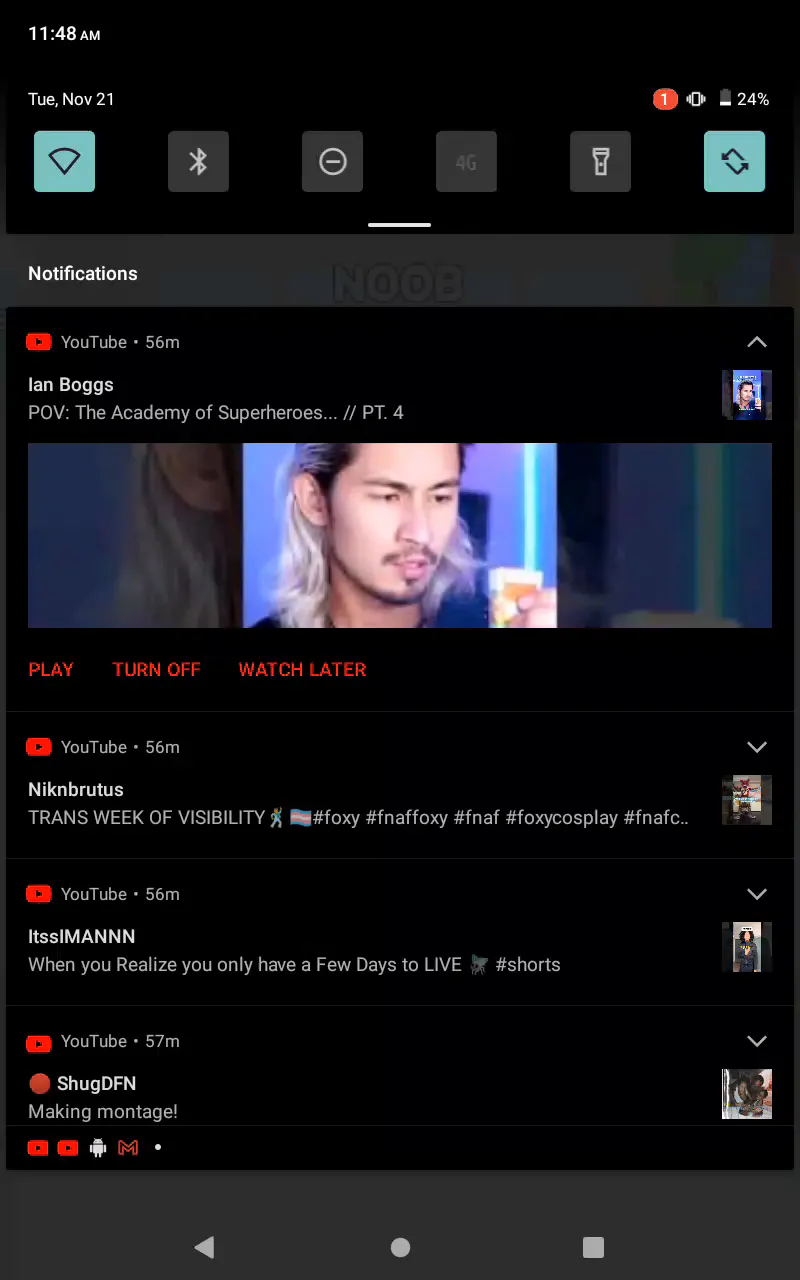Toggle auto-rotate
Image resolution: width=800 pixels, height=1280 pixels.
pyautogui.click(x=734, y=161)
